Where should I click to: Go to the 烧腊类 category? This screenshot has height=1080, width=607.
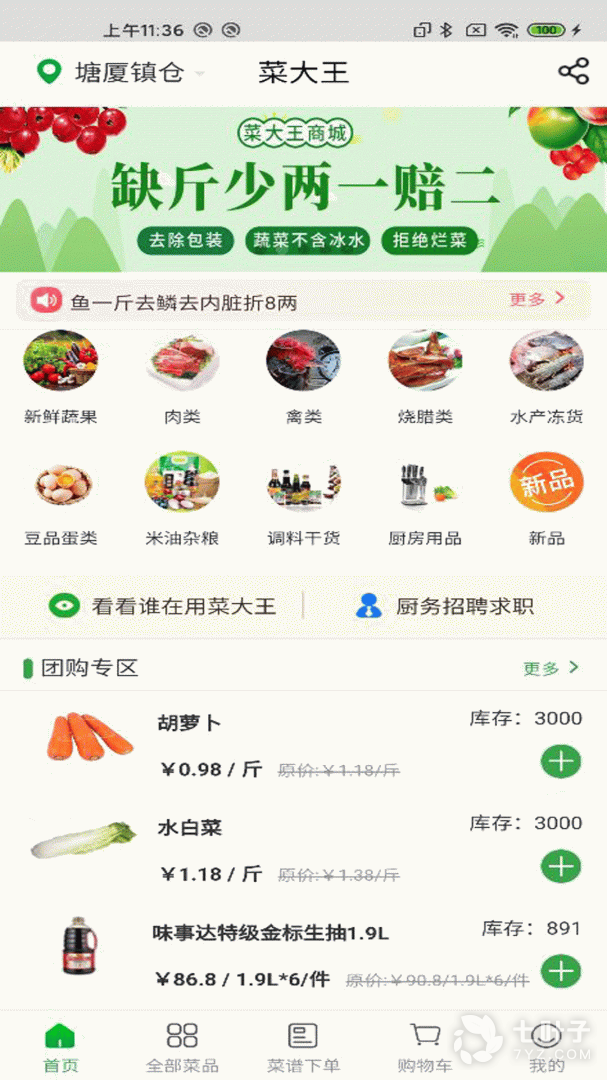click(425, 377)
